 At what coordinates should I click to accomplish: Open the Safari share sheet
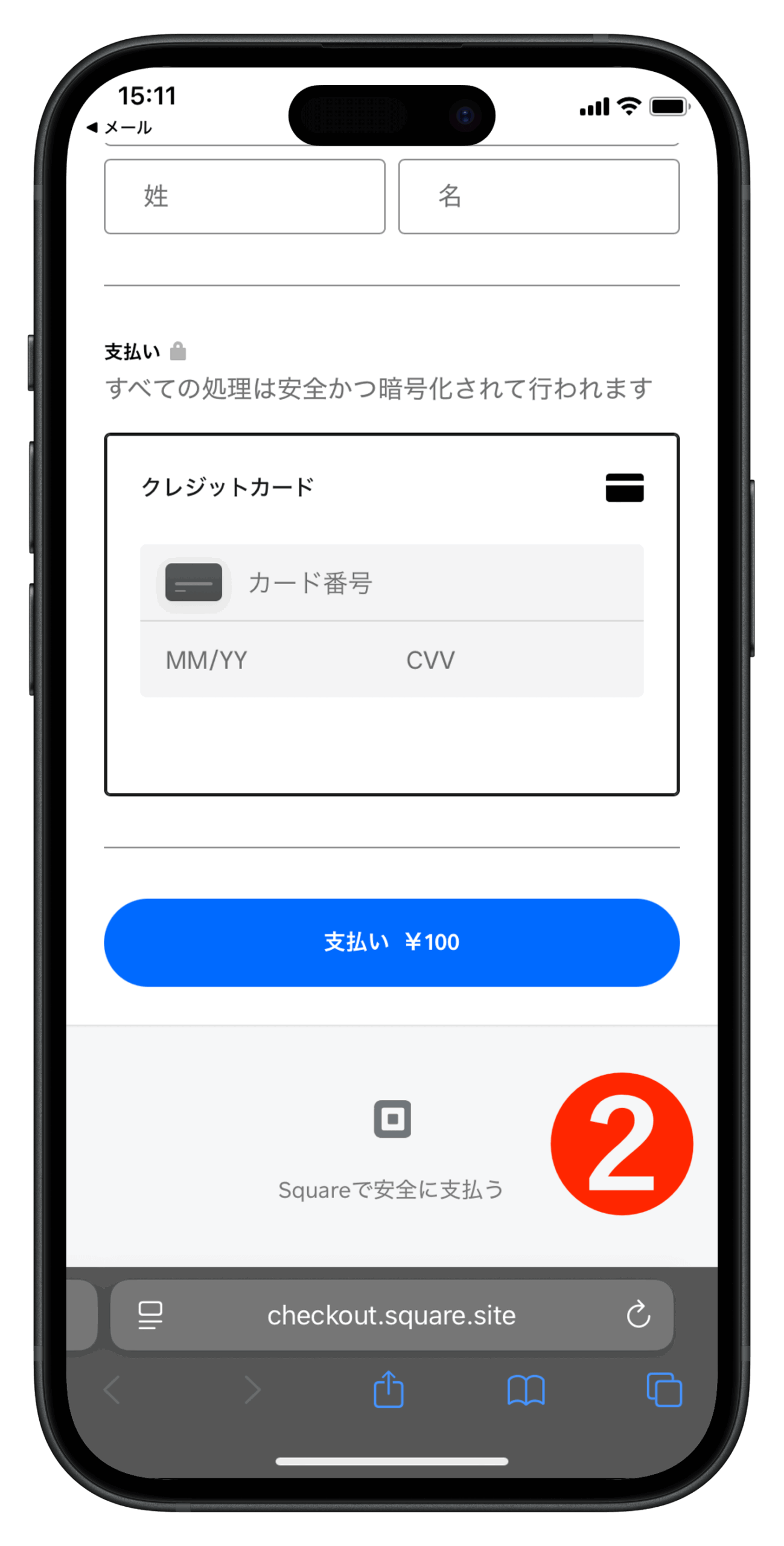pos(388,1390)
